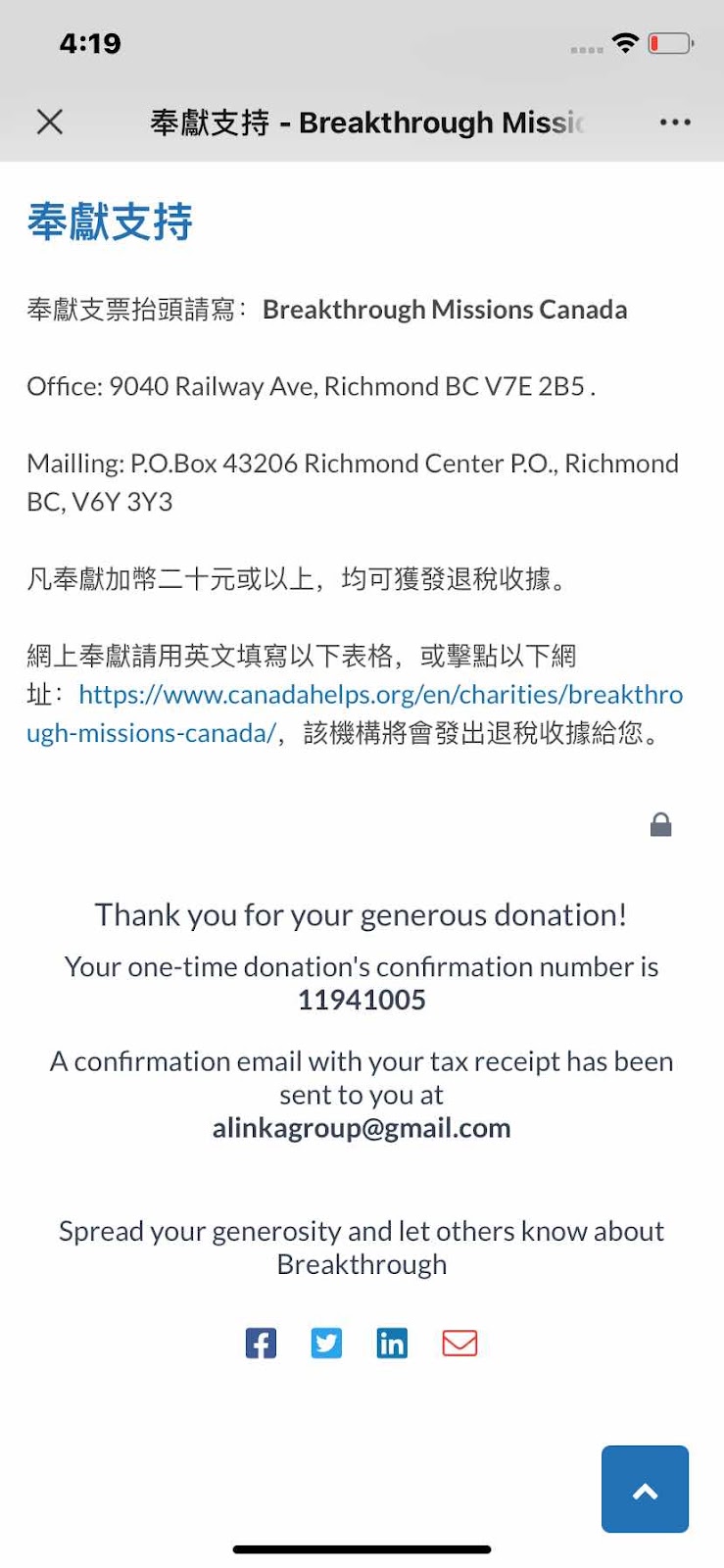This screenshot has height=1568, width=724.
Task: Tap the back-to-top arrow button
Action: pyautogui.click(x=645, y=1489)
